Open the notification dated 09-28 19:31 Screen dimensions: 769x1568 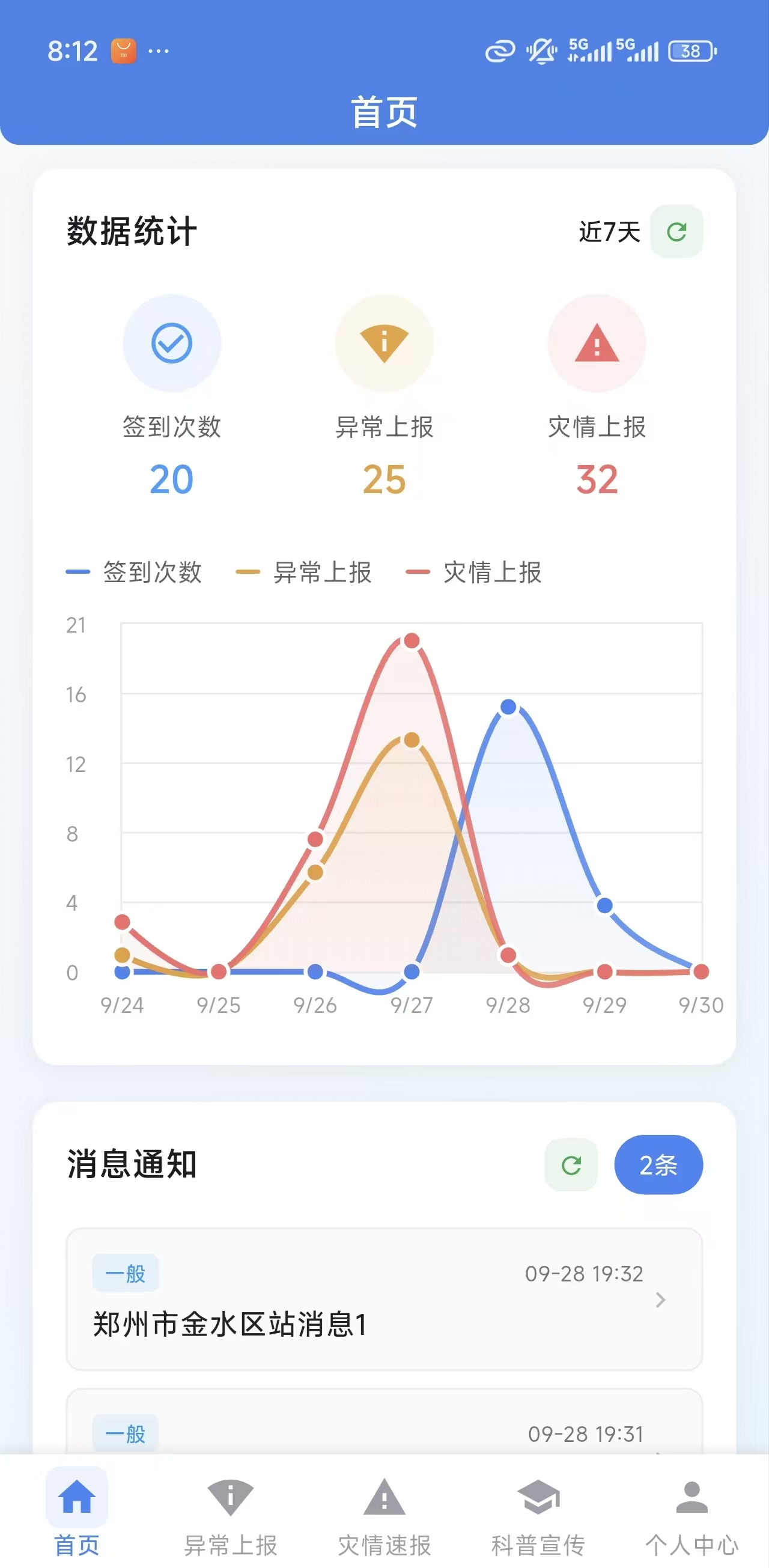coord(384,1423)
